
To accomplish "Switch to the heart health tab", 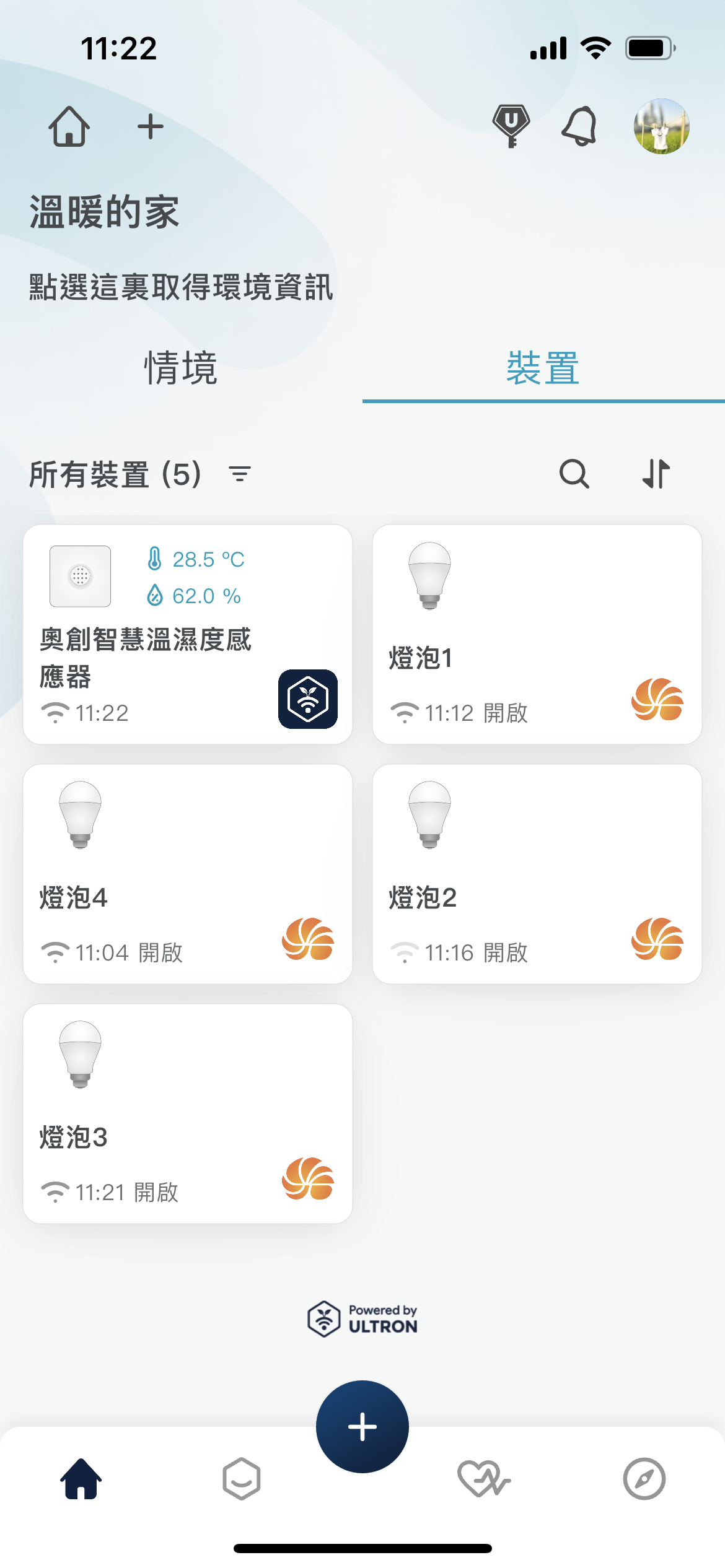I will (484, 1479).
